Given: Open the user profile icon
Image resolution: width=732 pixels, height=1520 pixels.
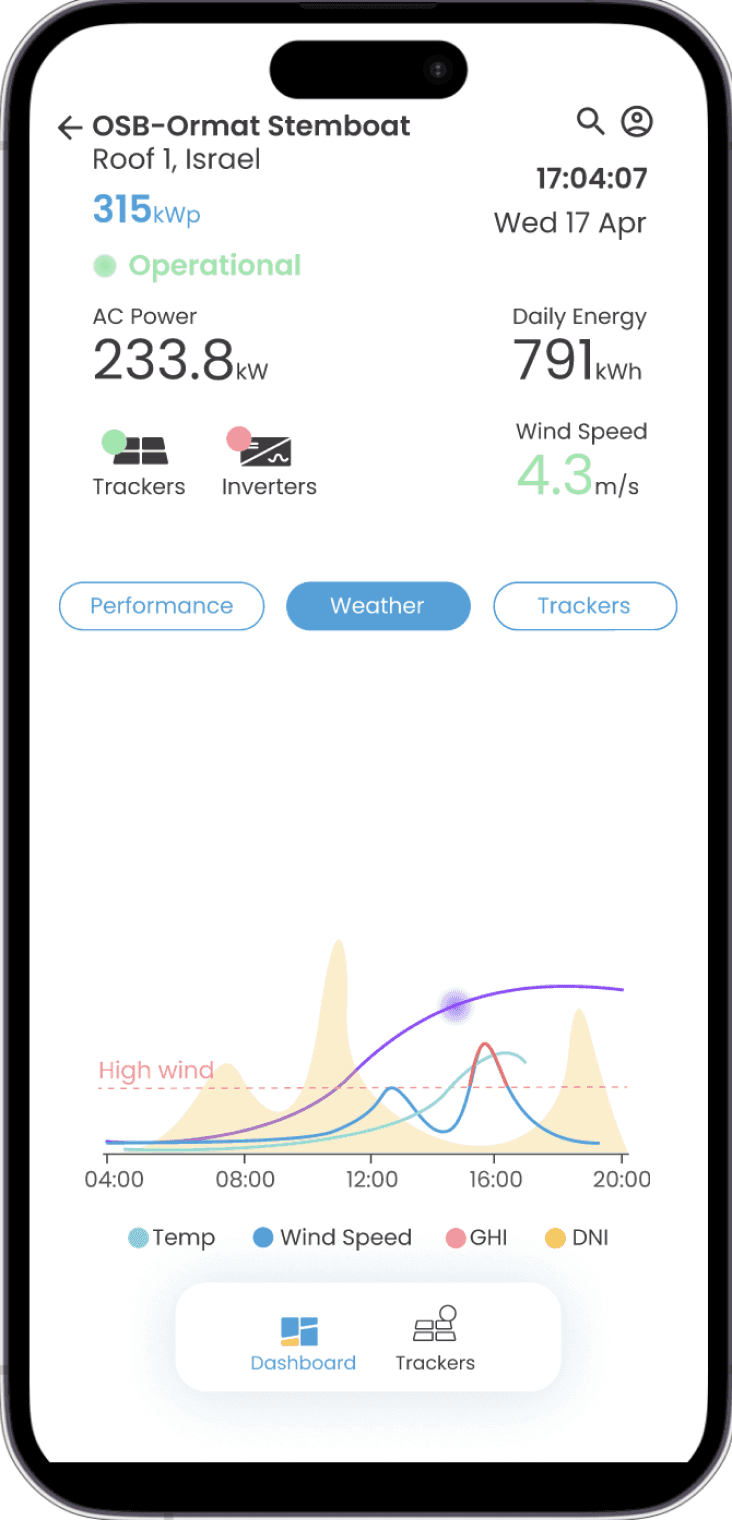Looking at the screenshot, I should (637, 121).
